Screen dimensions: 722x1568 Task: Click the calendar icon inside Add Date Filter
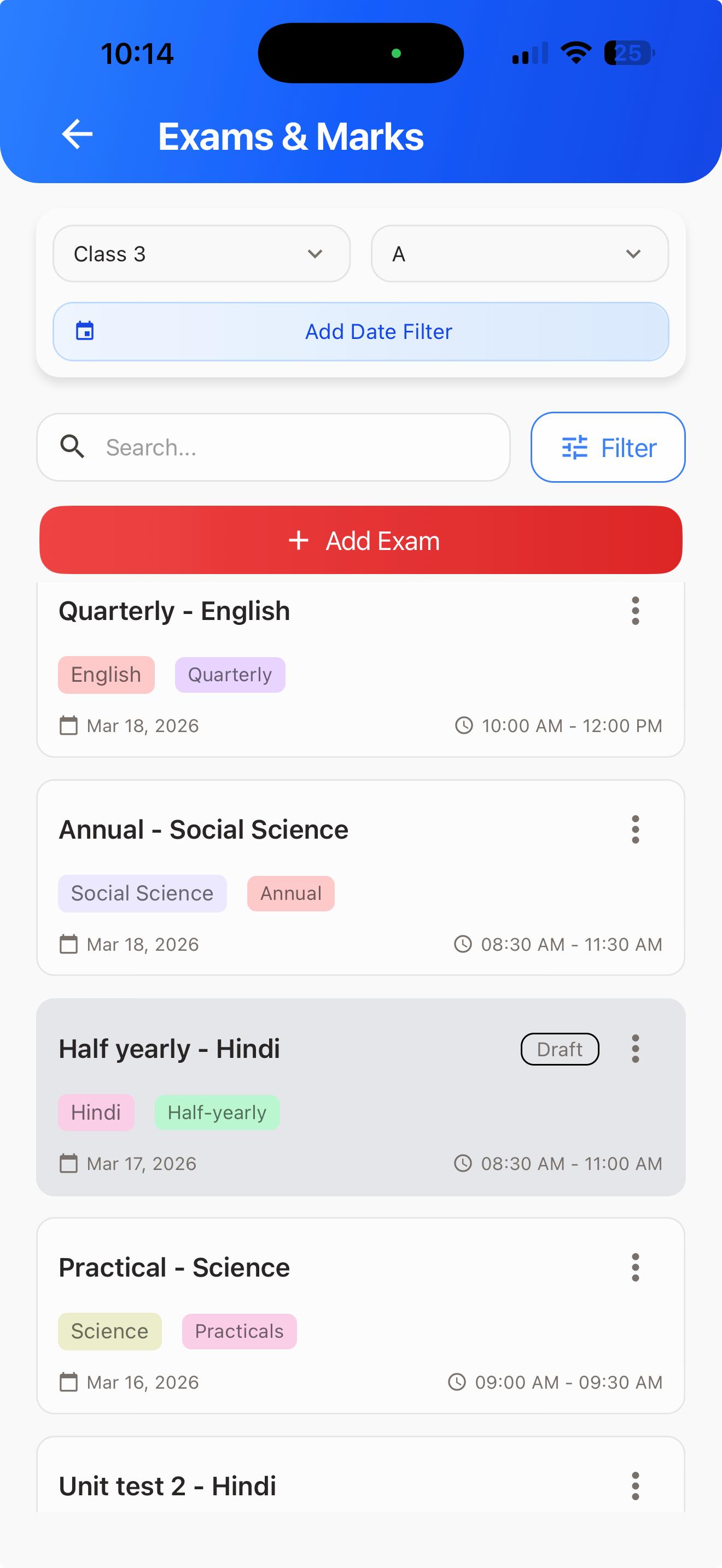[85, 331]
